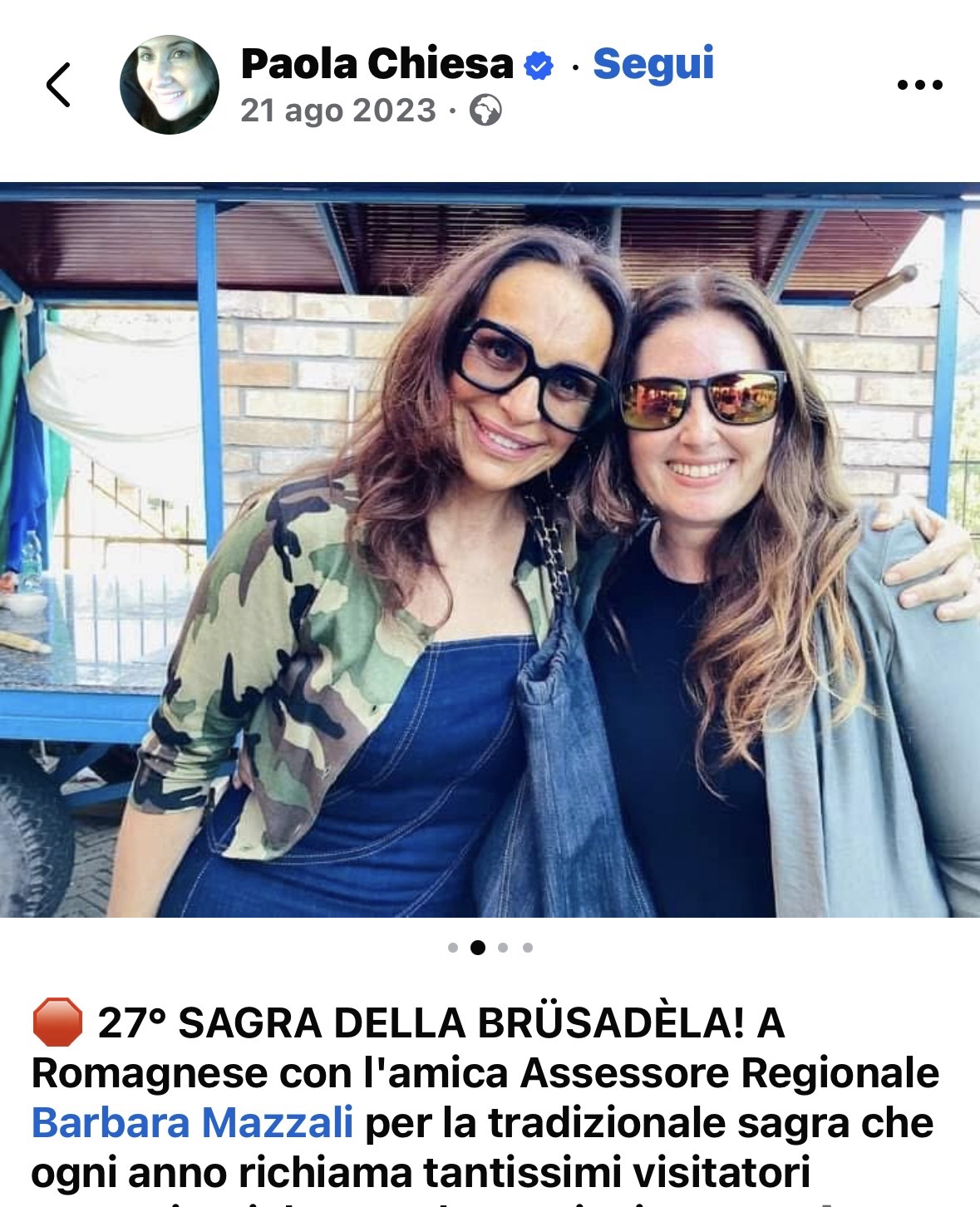Screen dimensions: 980x1207
Task: Open Paola Chiesa's profile picture
Action: [170, 85]
